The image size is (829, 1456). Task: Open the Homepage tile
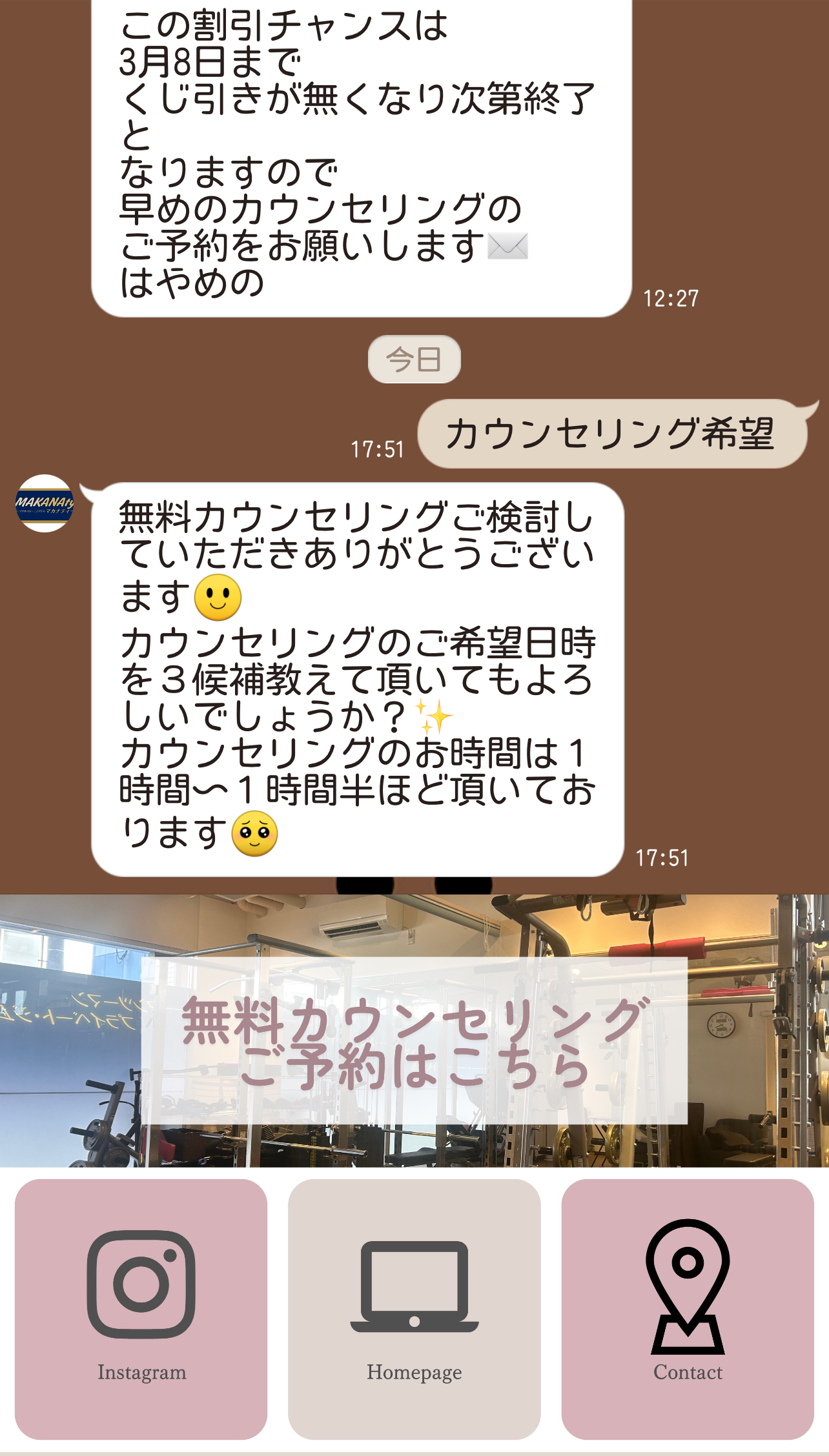(414, 1308)
